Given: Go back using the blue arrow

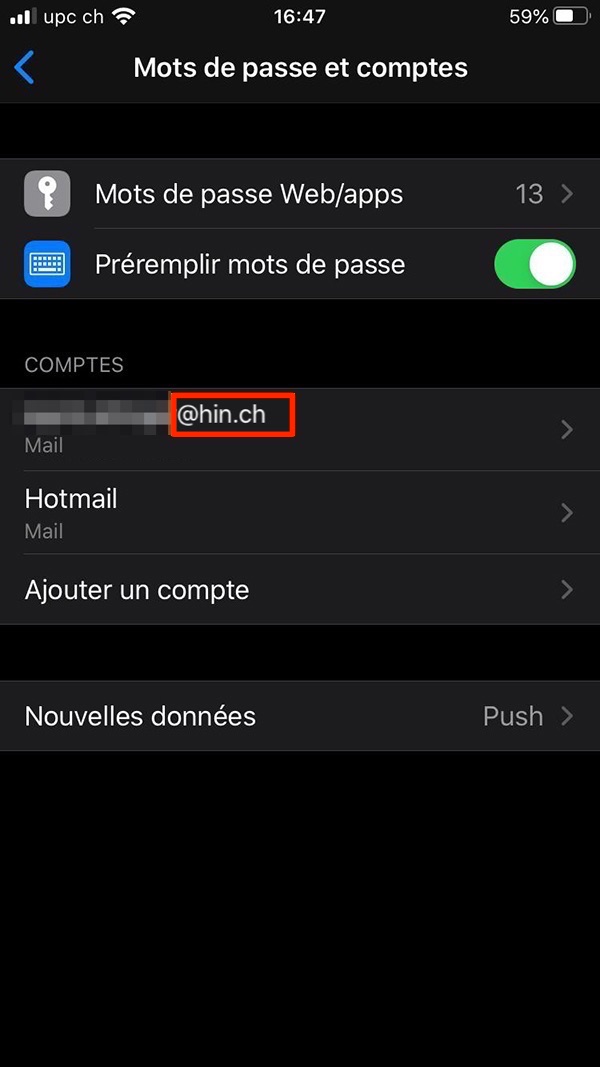Looking at the screenshot, I should [24, 68].
